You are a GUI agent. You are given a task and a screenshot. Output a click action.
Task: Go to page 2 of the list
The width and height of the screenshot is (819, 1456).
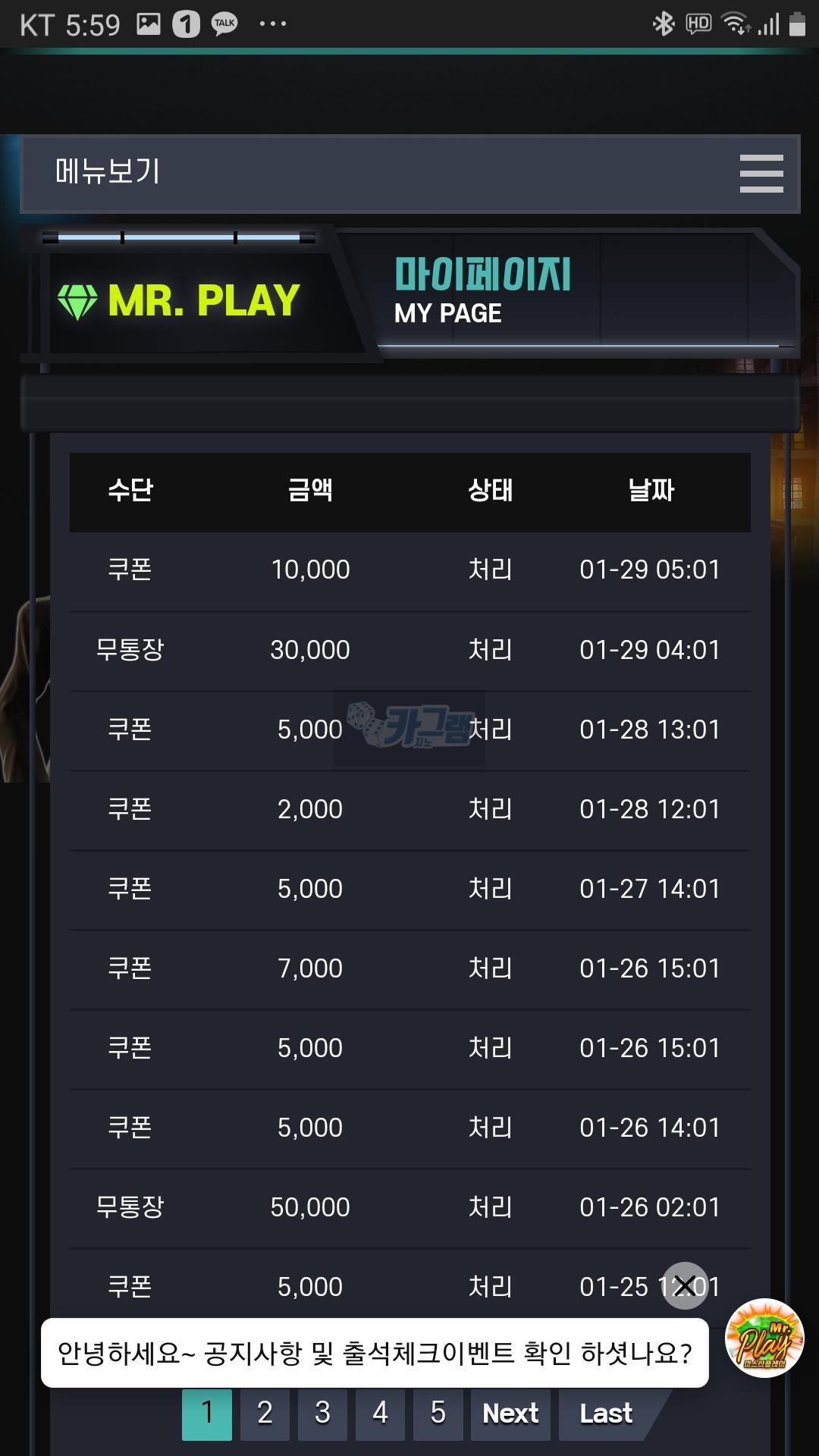[x=265, y=1414]
